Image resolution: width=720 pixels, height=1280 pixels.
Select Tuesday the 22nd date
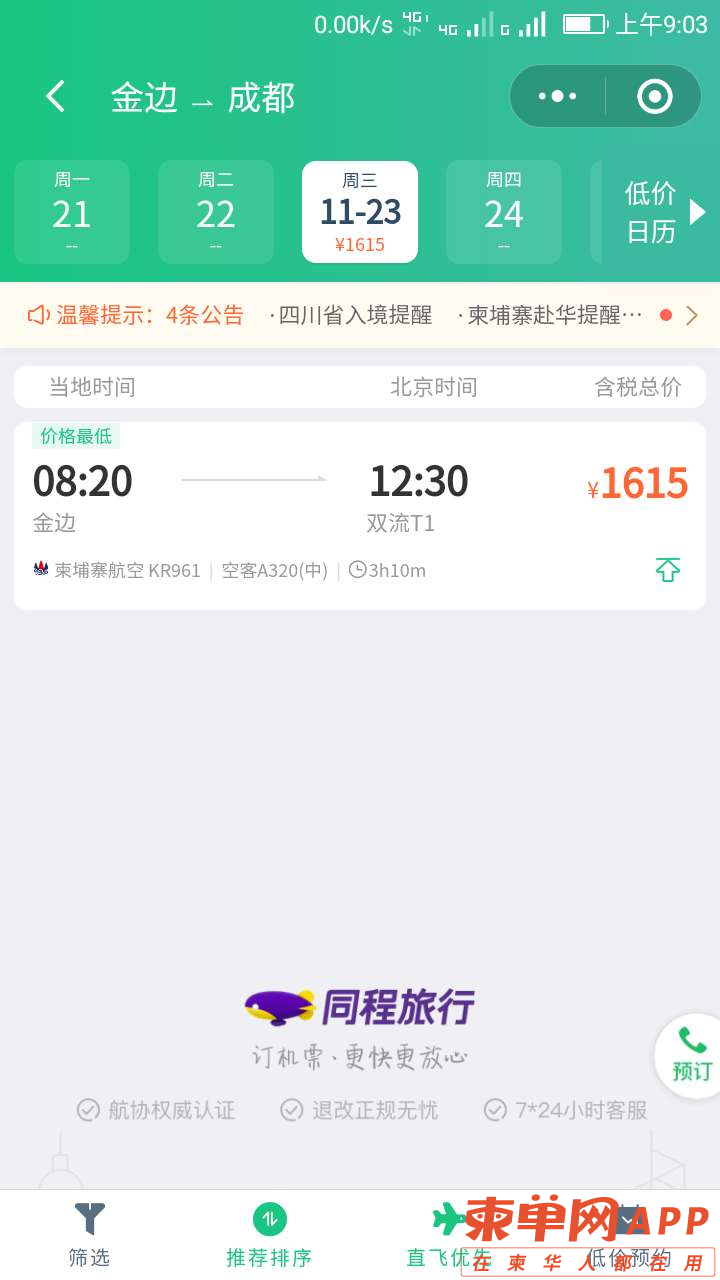(x=216, y=212)
